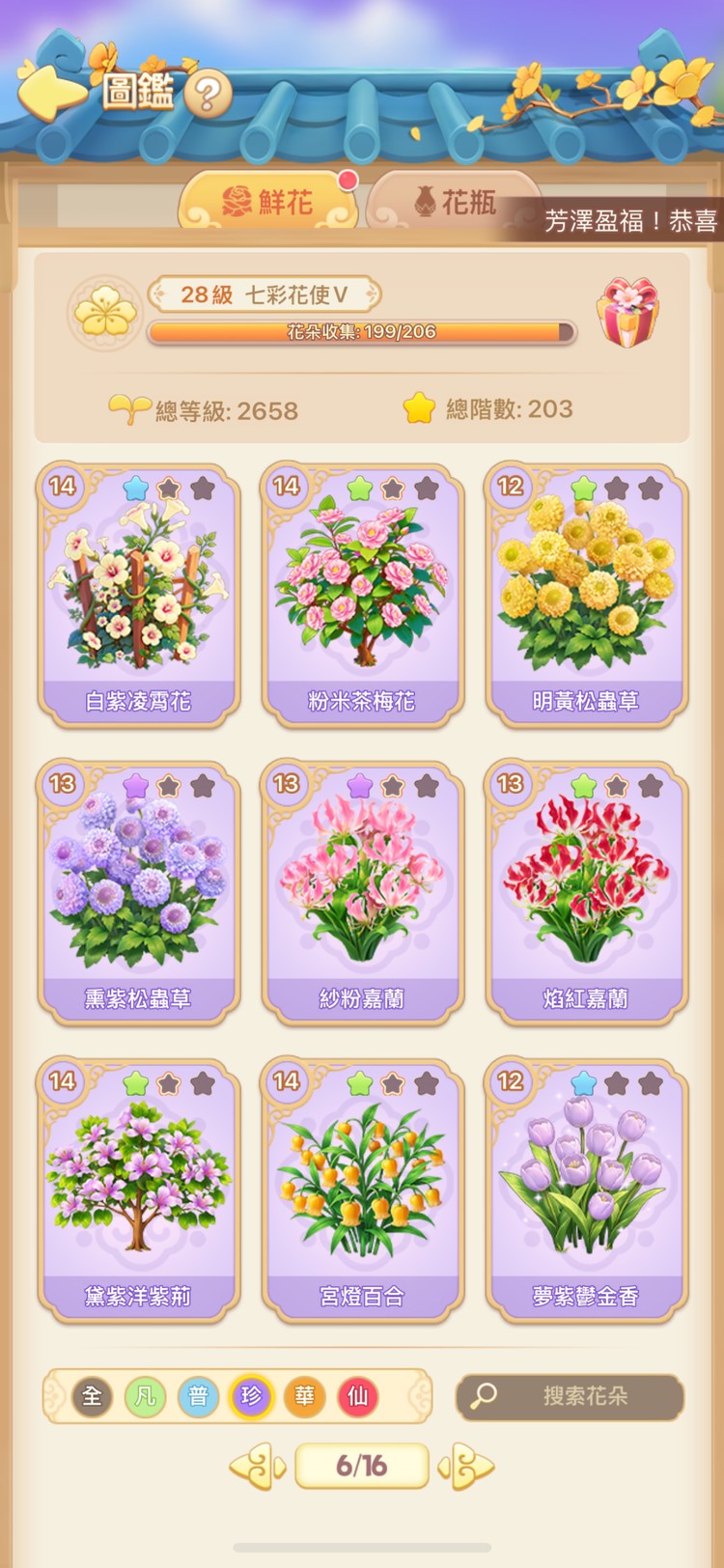724x1568 pixels.
Task: View the 明黃松蟲草 flower card
Action: tap(586, 595)
